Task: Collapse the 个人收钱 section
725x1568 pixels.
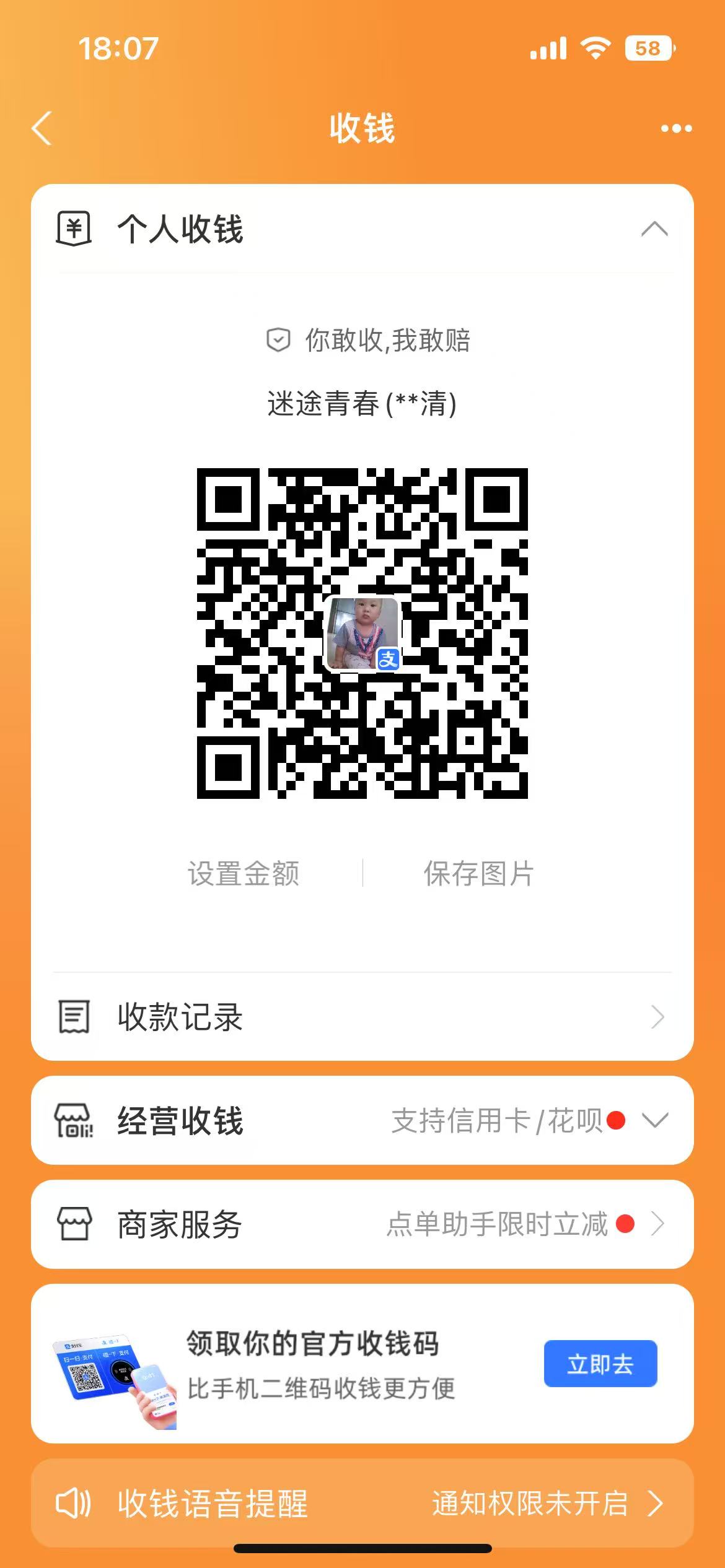Action: (x=654, y=229)
